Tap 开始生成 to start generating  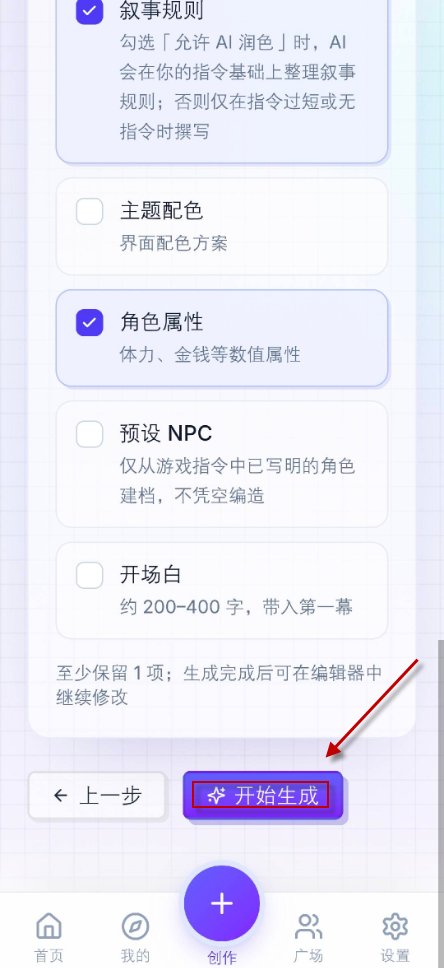coord(263,796)
